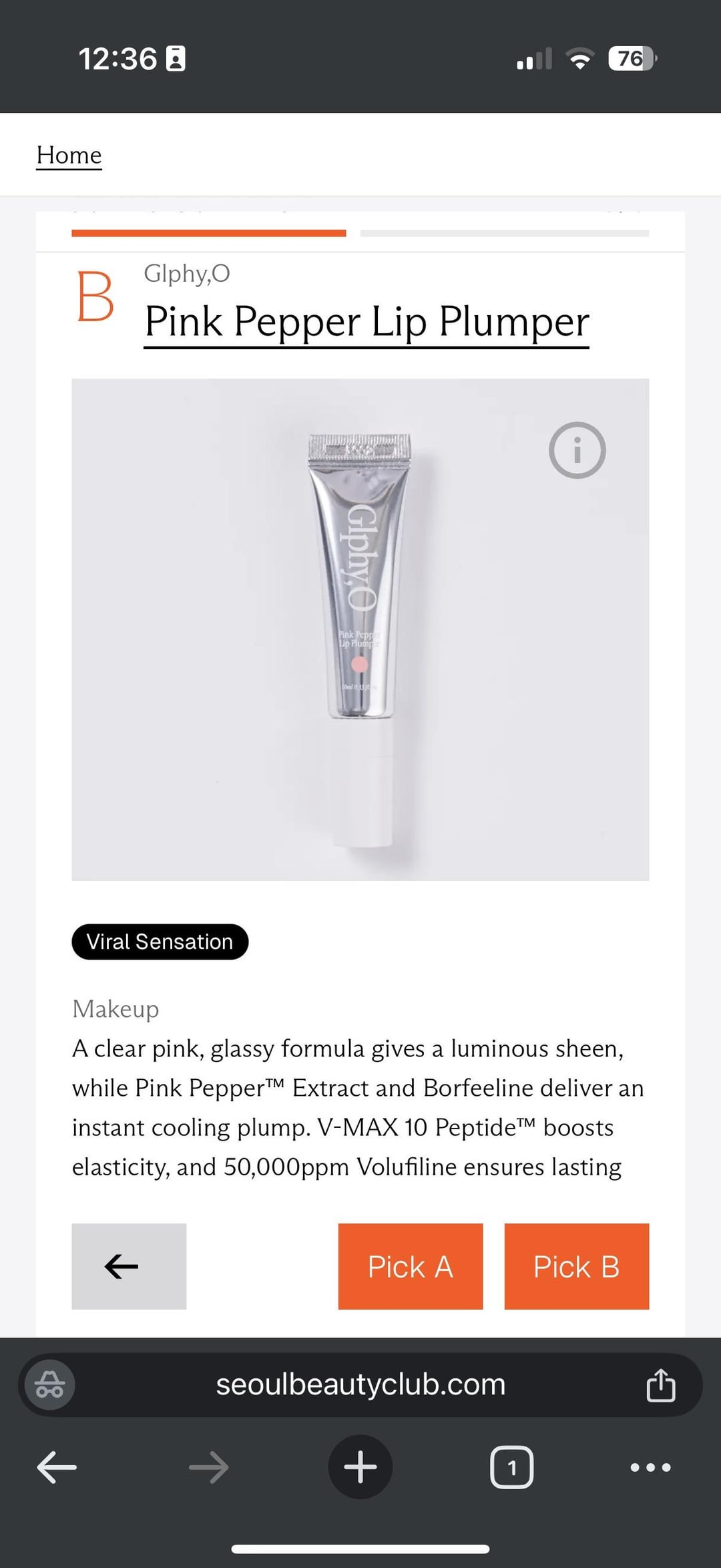
Task: Open the tab switcher showing 1 tab
Action: (x=512, y=1467)
